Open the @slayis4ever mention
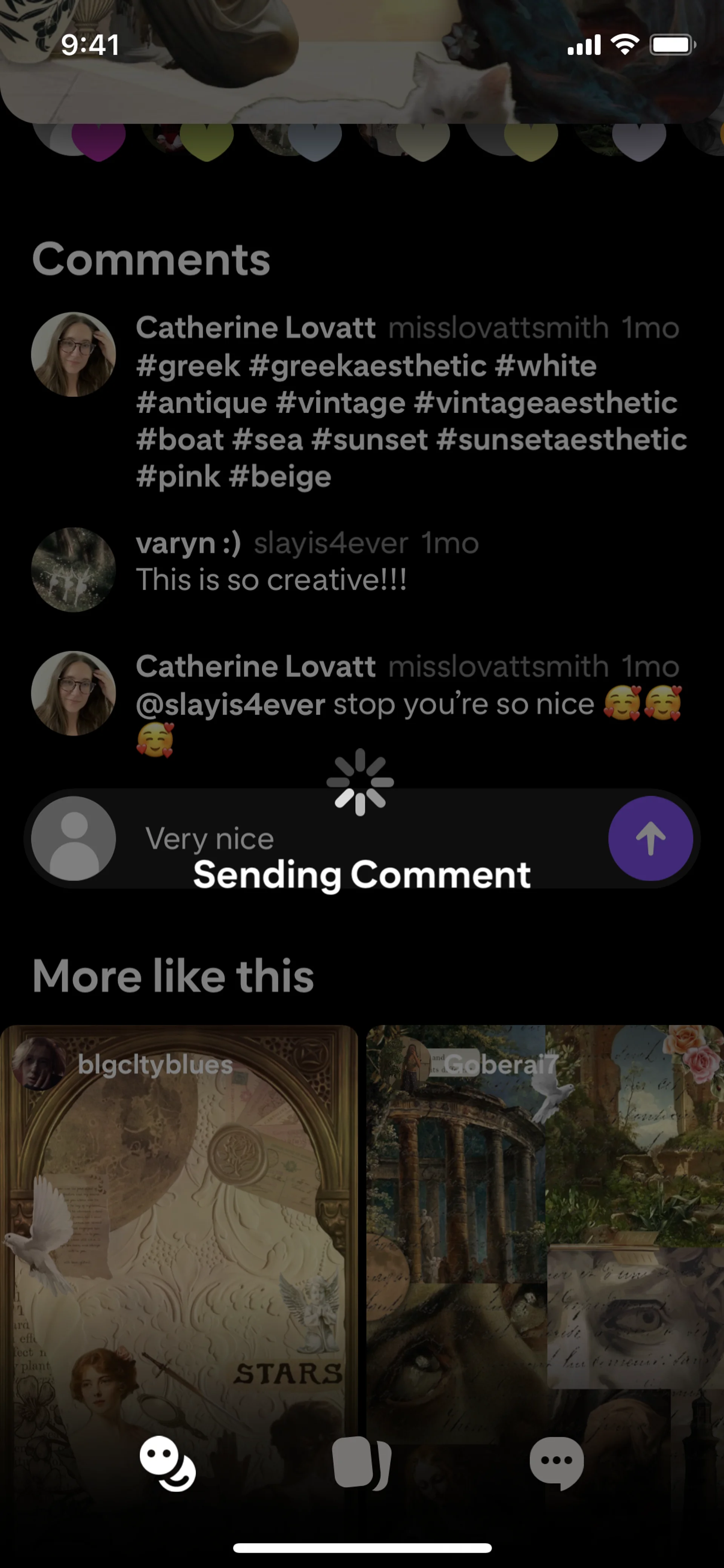Image resolution: width=724 pixels, height=1568 pixels. click(230, 705)
